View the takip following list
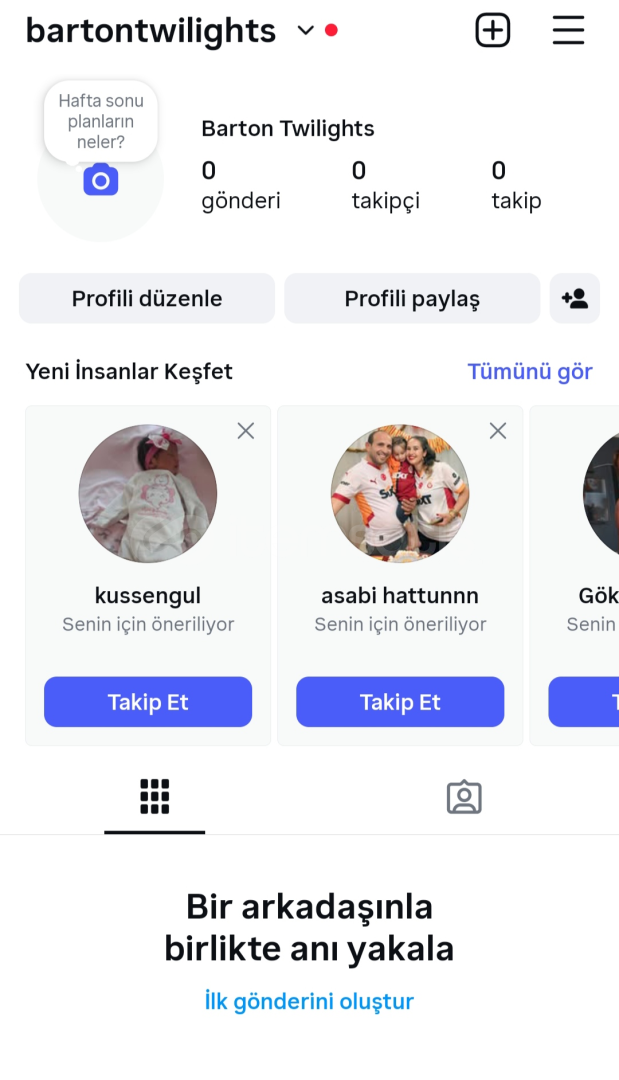 [x=516, y=186]
